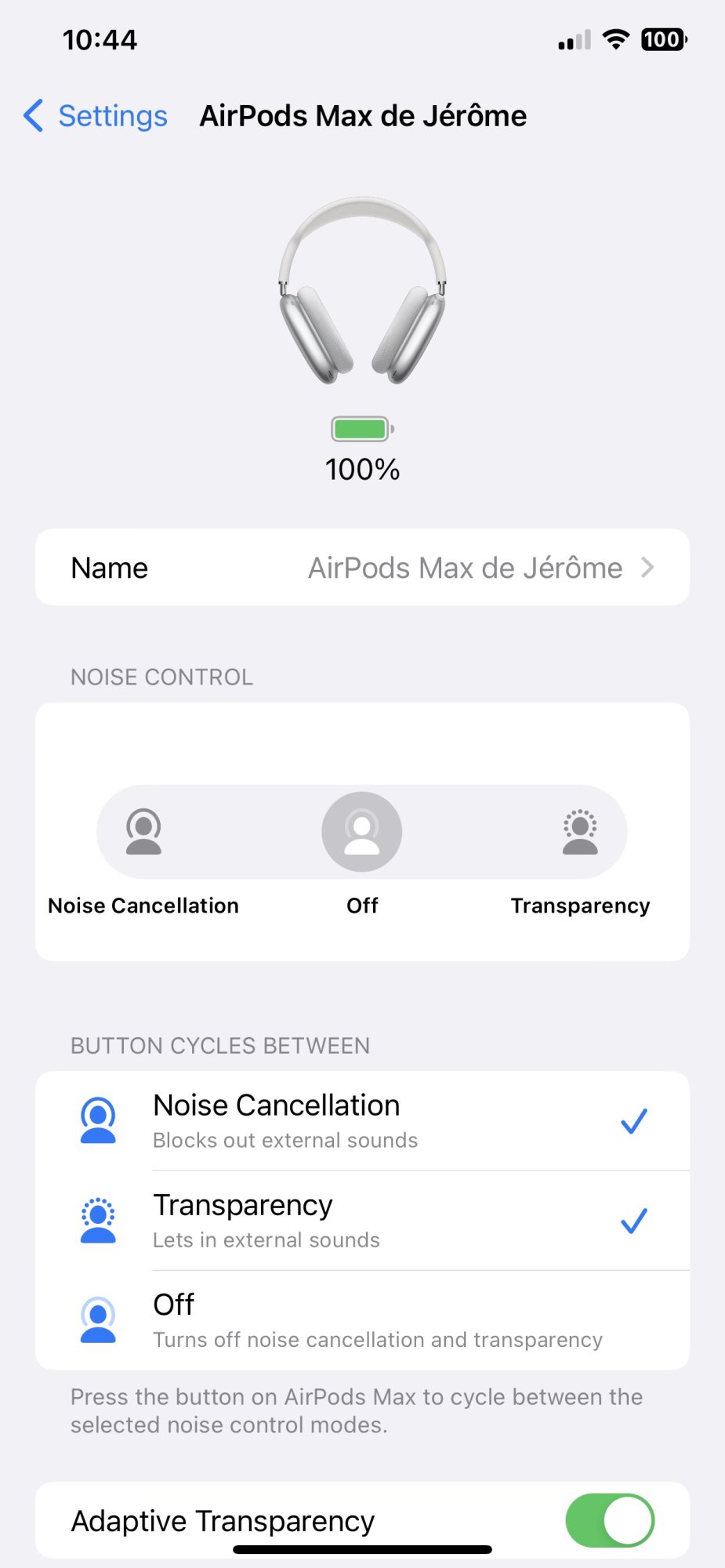
Task: Uncheck Transparency in button cycle list
Action: coord(362,1221)
